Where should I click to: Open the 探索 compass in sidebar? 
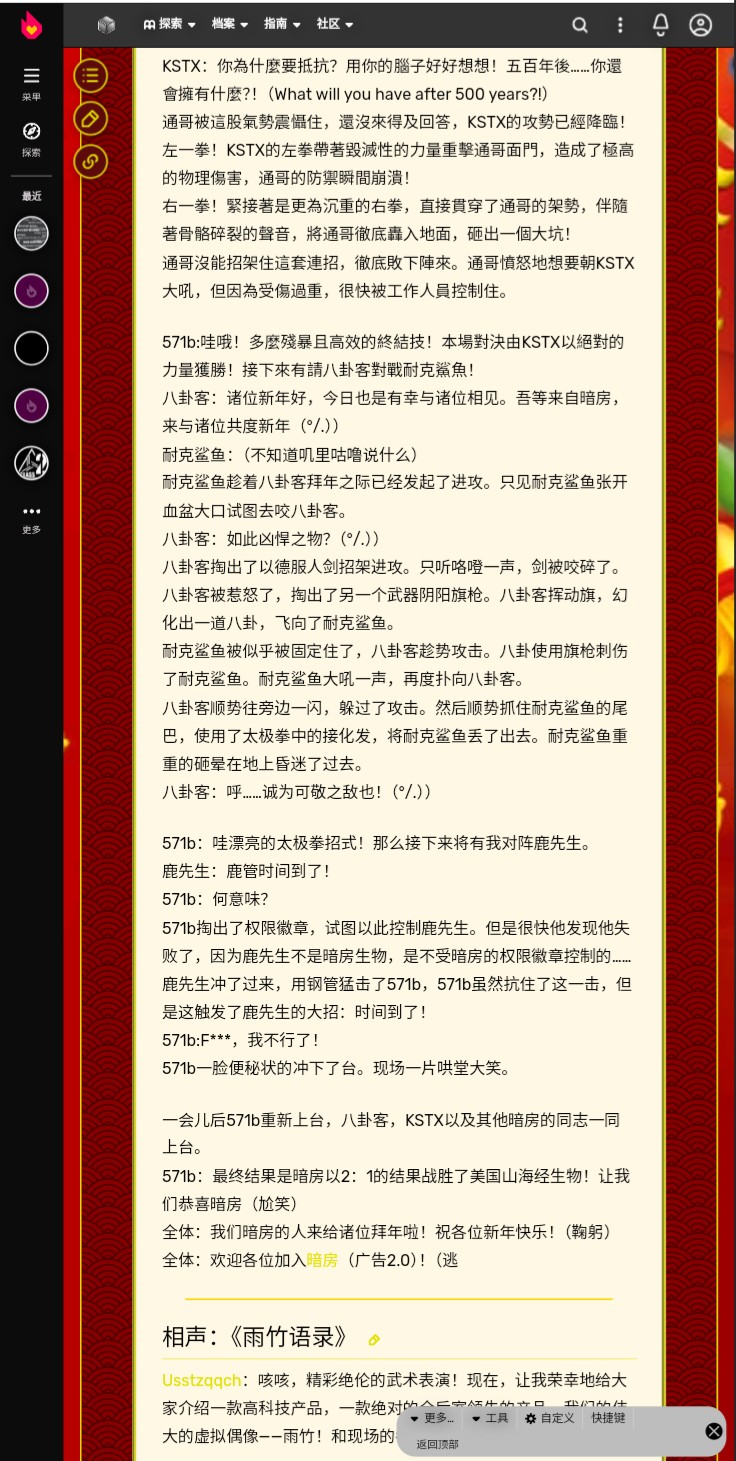[32, 139]
